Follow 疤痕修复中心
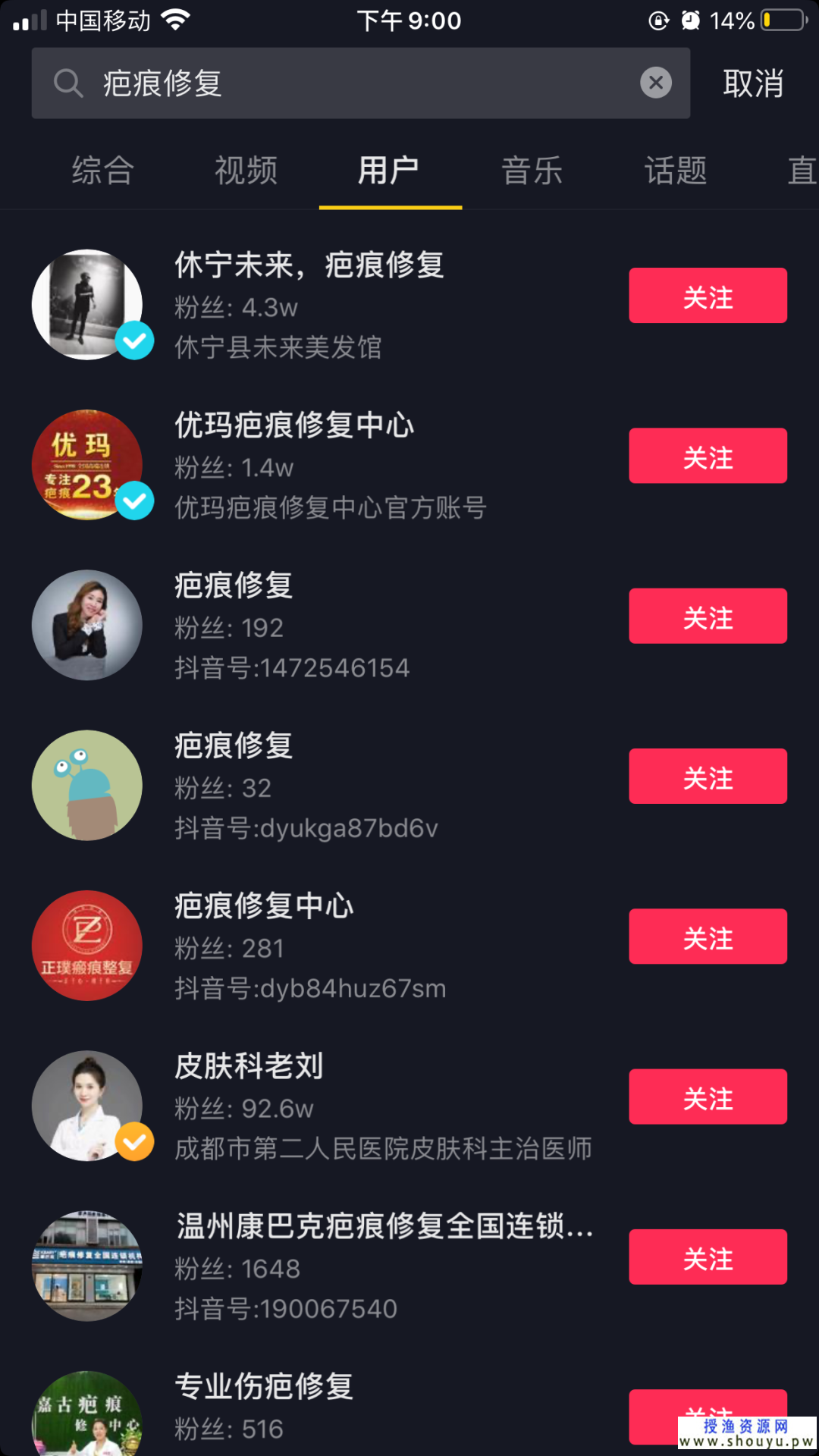The height and width of the screenshot is (1456, 819). tap(708, 937)
